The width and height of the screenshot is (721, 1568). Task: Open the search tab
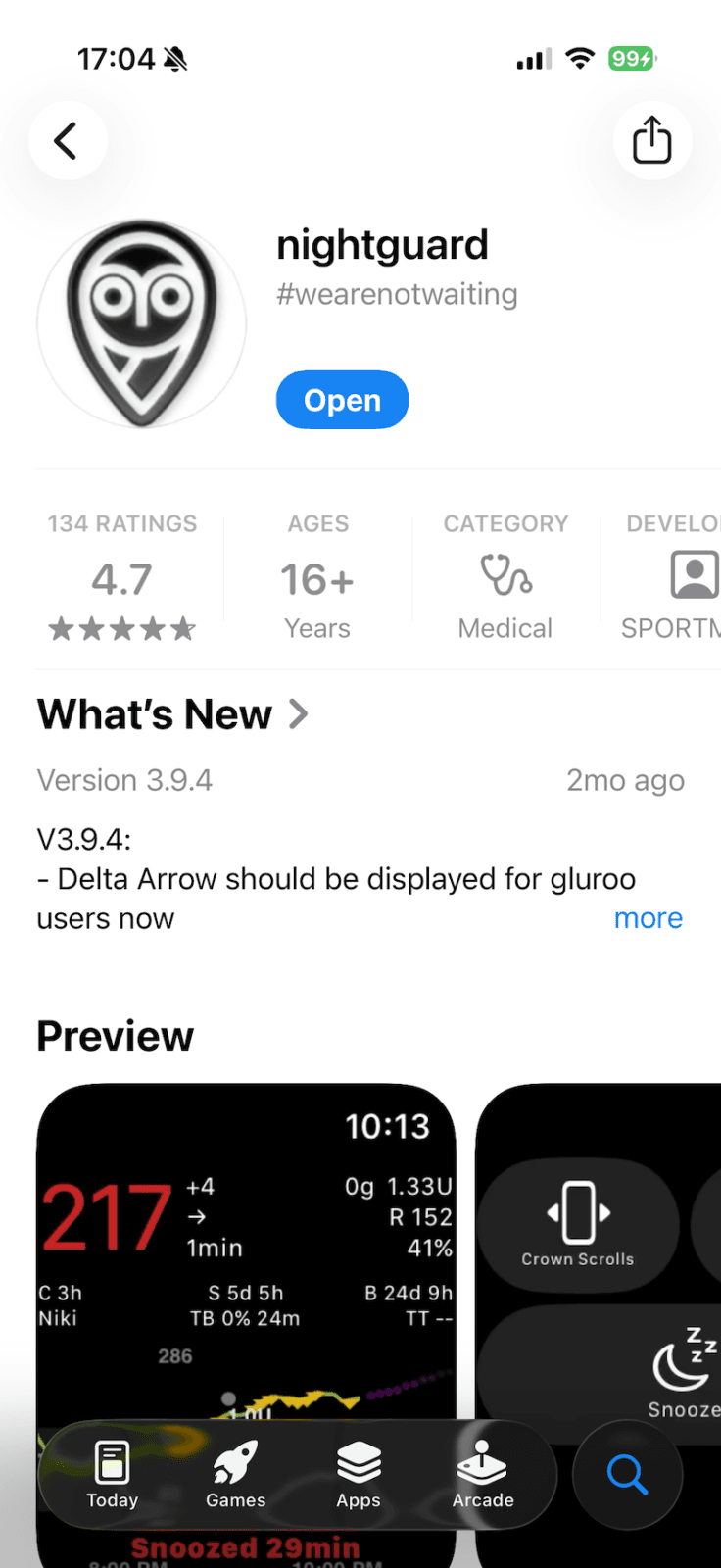627,1474
